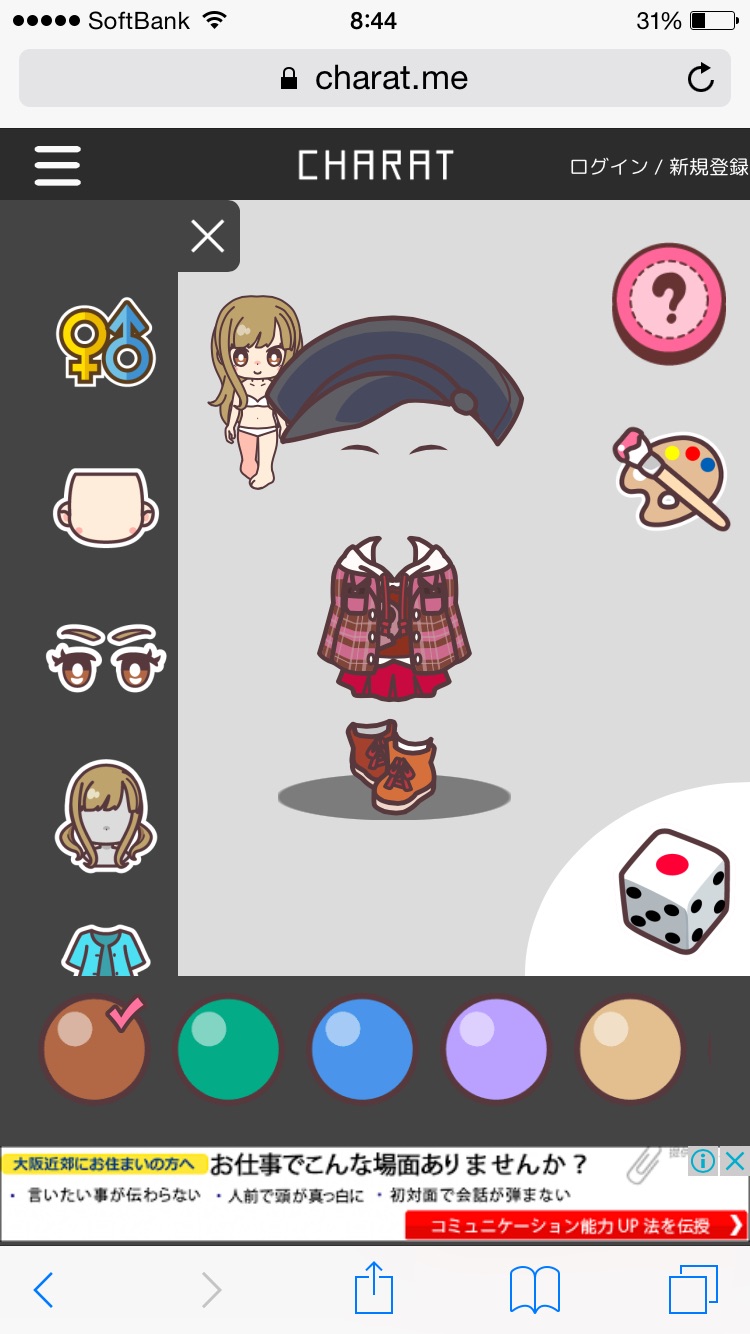Open the gender selection category

106,342
